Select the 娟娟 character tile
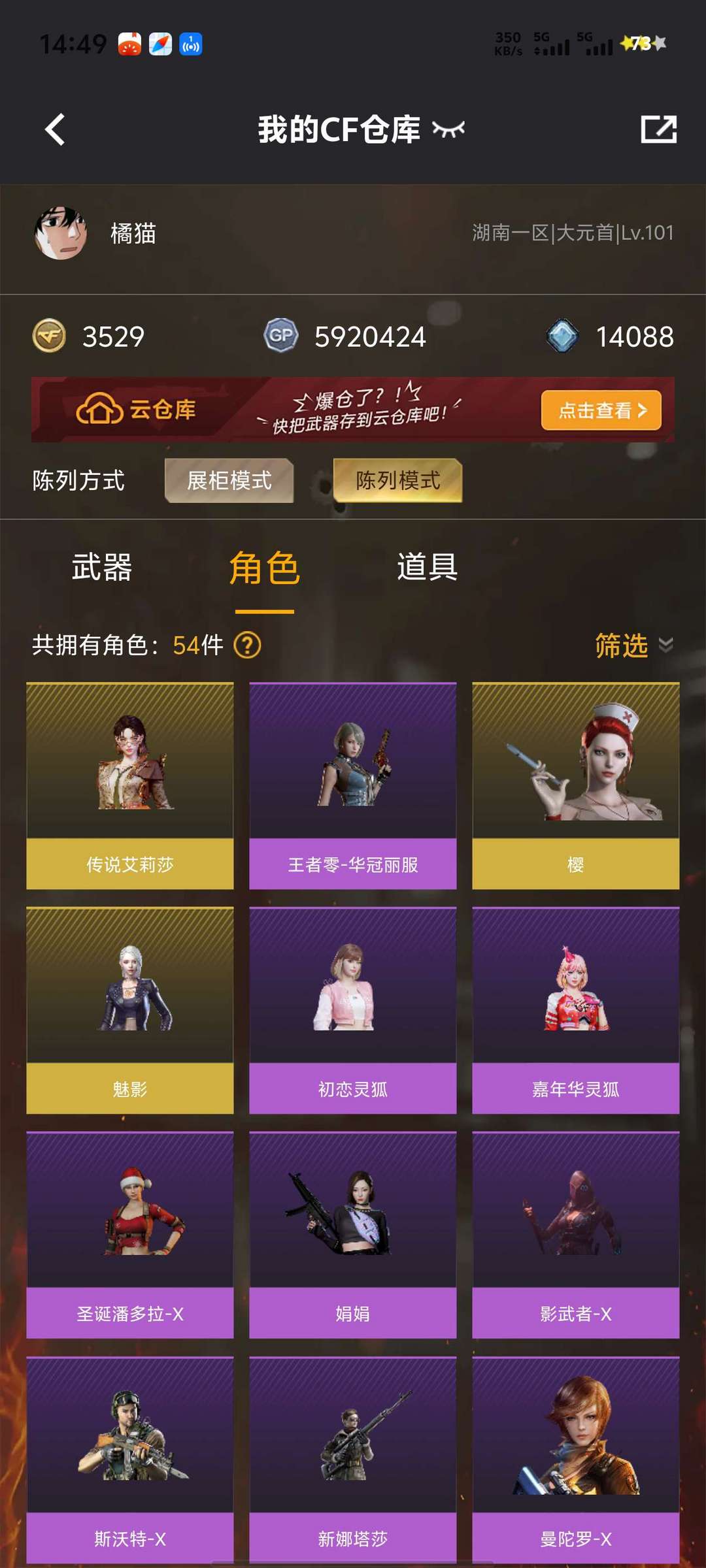Screen dimensions: 706x1568 click(352, 1235)
